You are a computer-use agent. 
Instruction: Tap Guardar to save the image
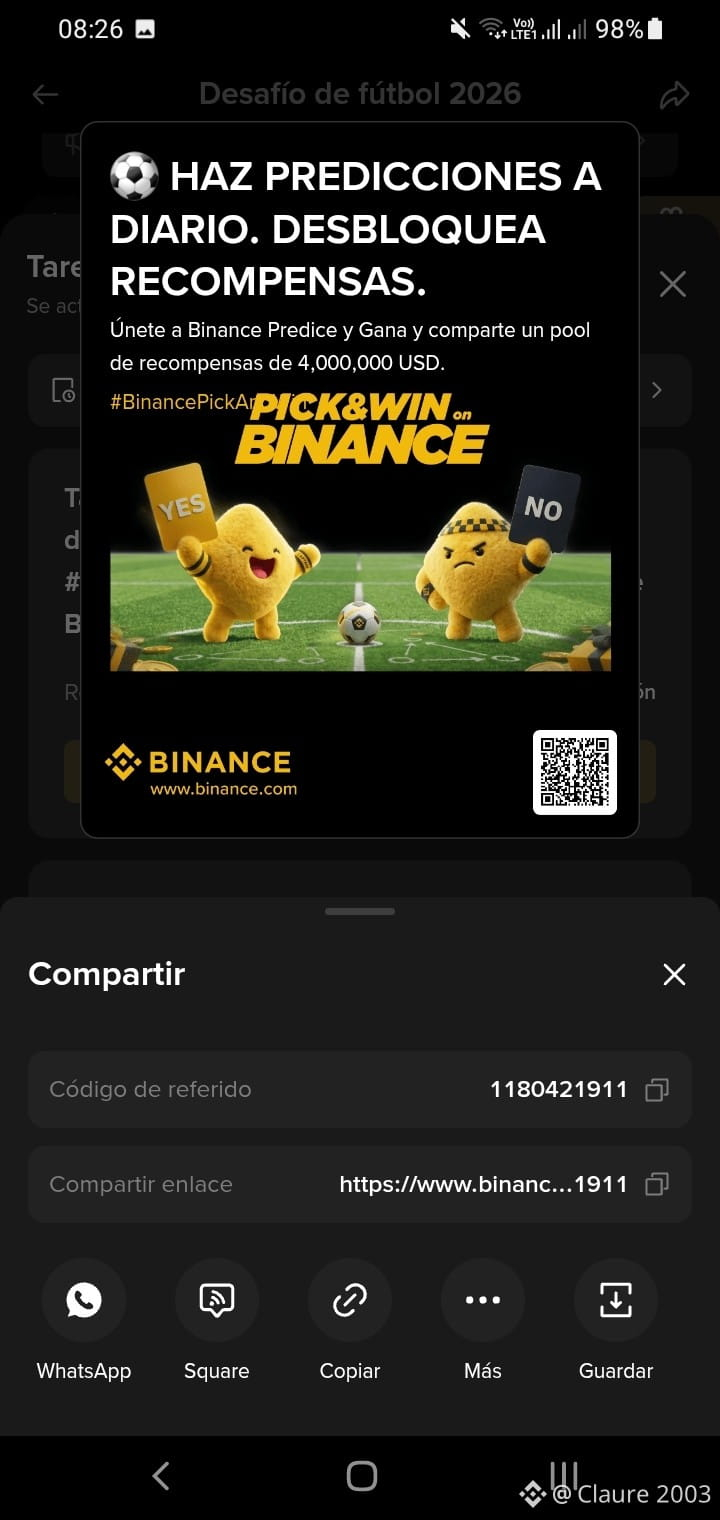tap(616, 1300)
